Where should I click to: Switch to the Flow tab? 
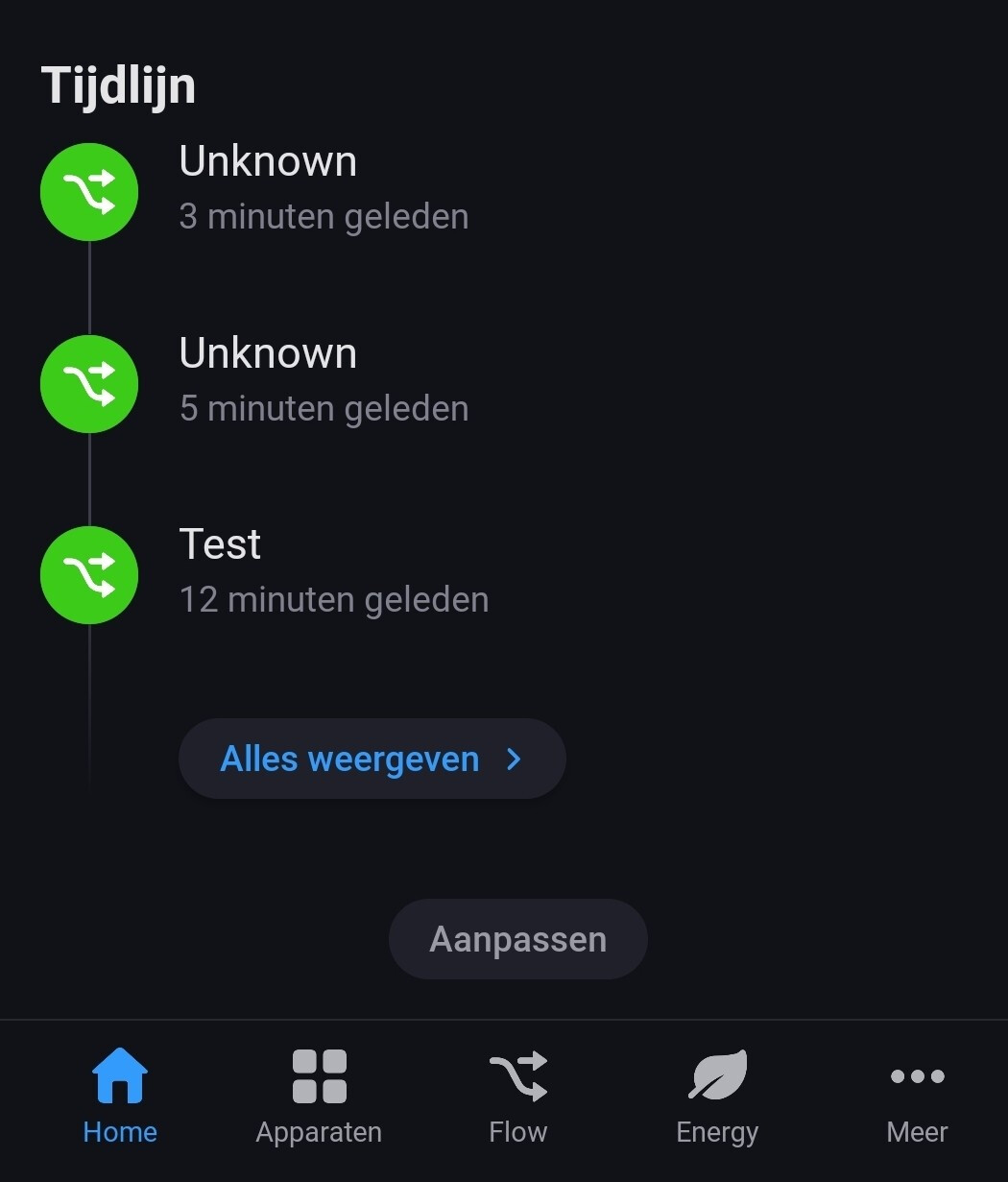[x=517, y=1097]
